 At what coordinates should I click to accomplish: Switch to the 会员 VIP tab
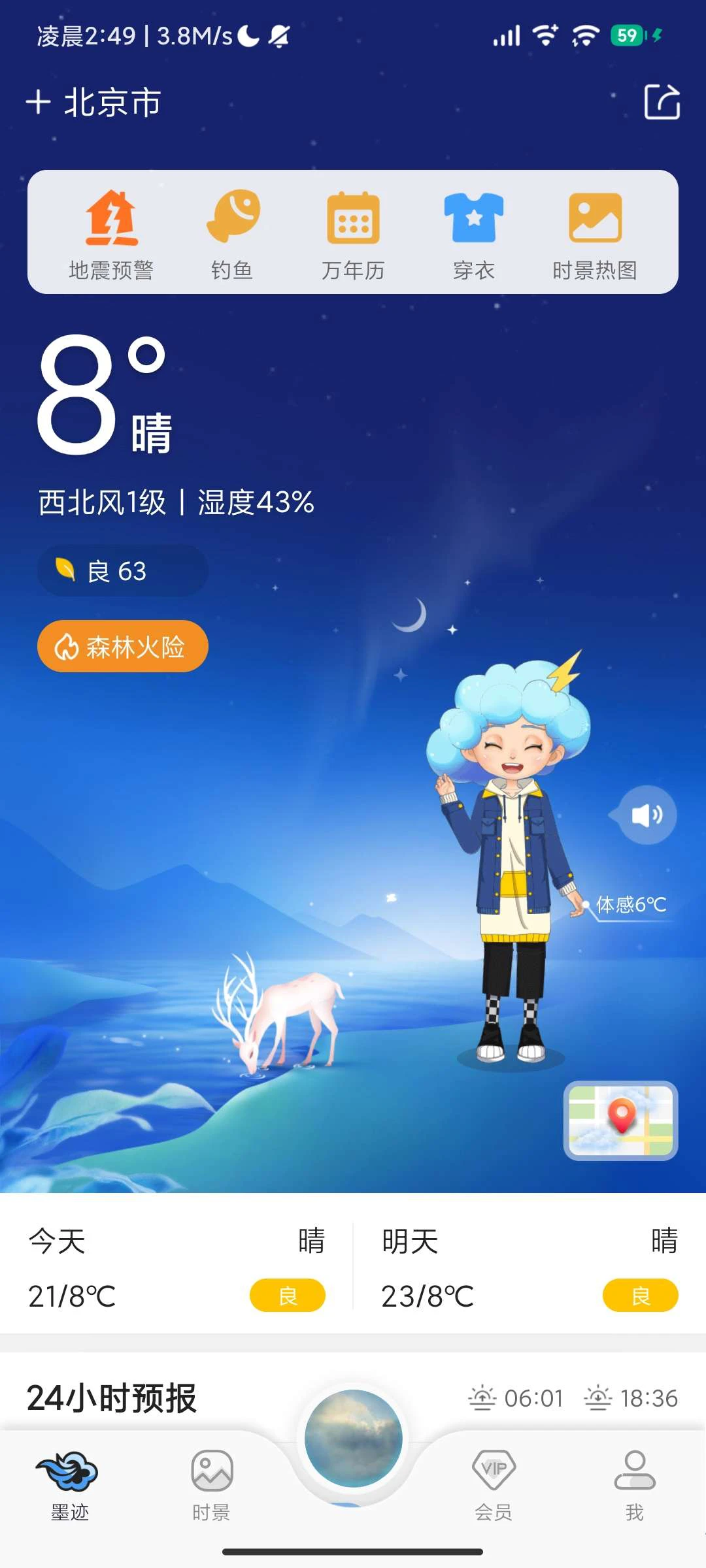pyautogui.click(x=494, y=1484)
